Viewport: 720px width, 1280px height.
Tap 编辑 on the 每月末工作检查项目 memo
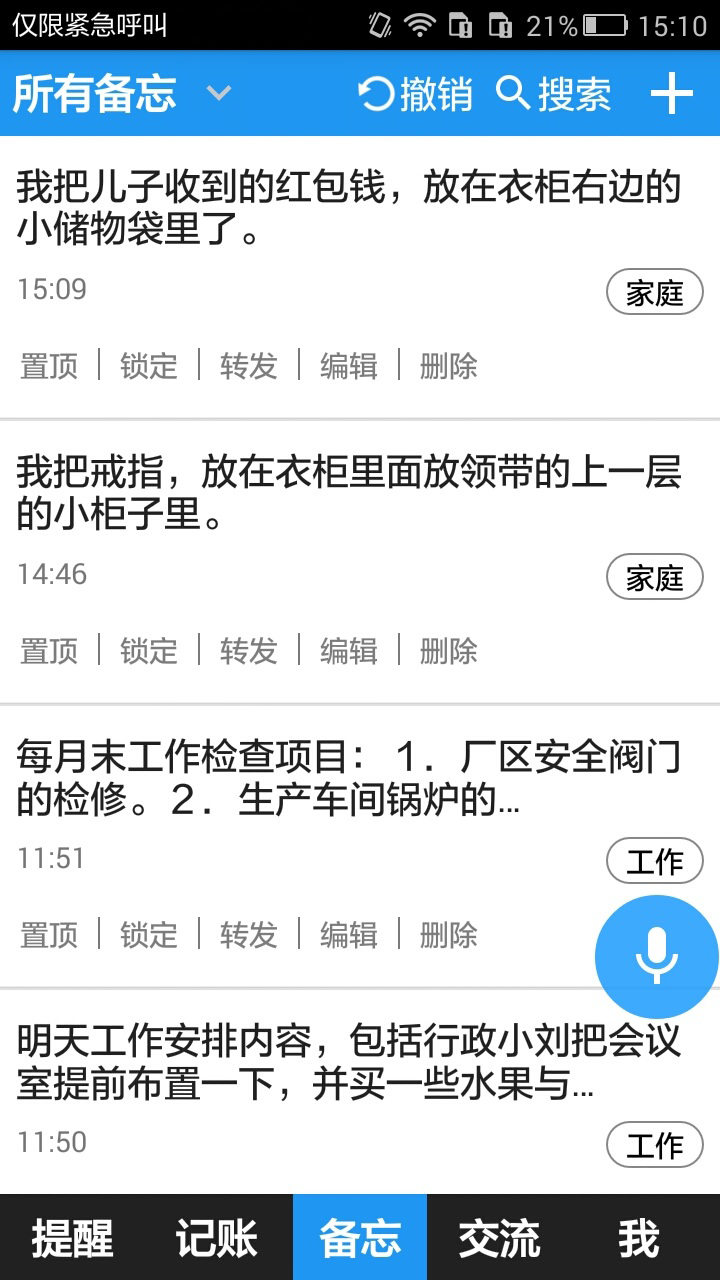[349, 935]
